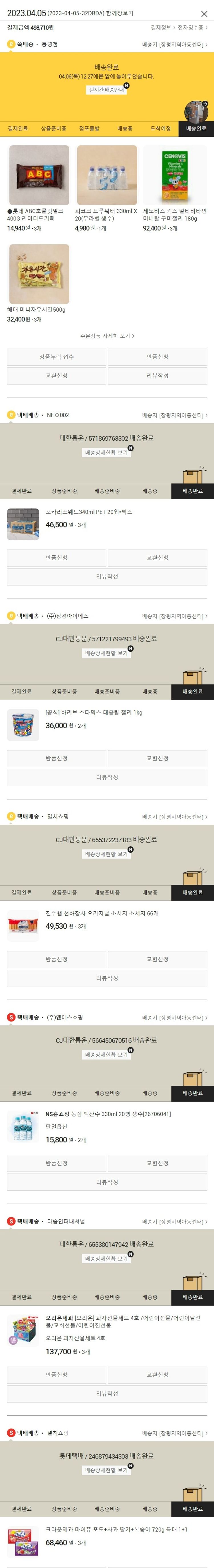Open 전자영수증 electronic receipt link
Screen dimensions: 214x1568
192,27
